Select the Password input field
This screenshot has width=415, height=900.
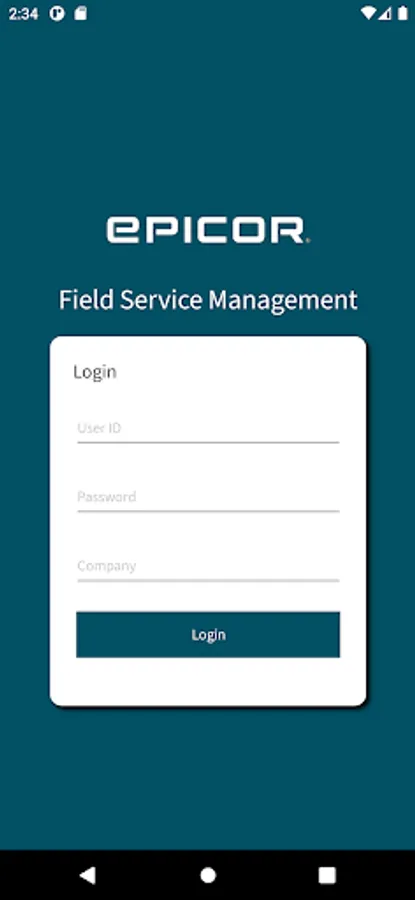point(208,498)
